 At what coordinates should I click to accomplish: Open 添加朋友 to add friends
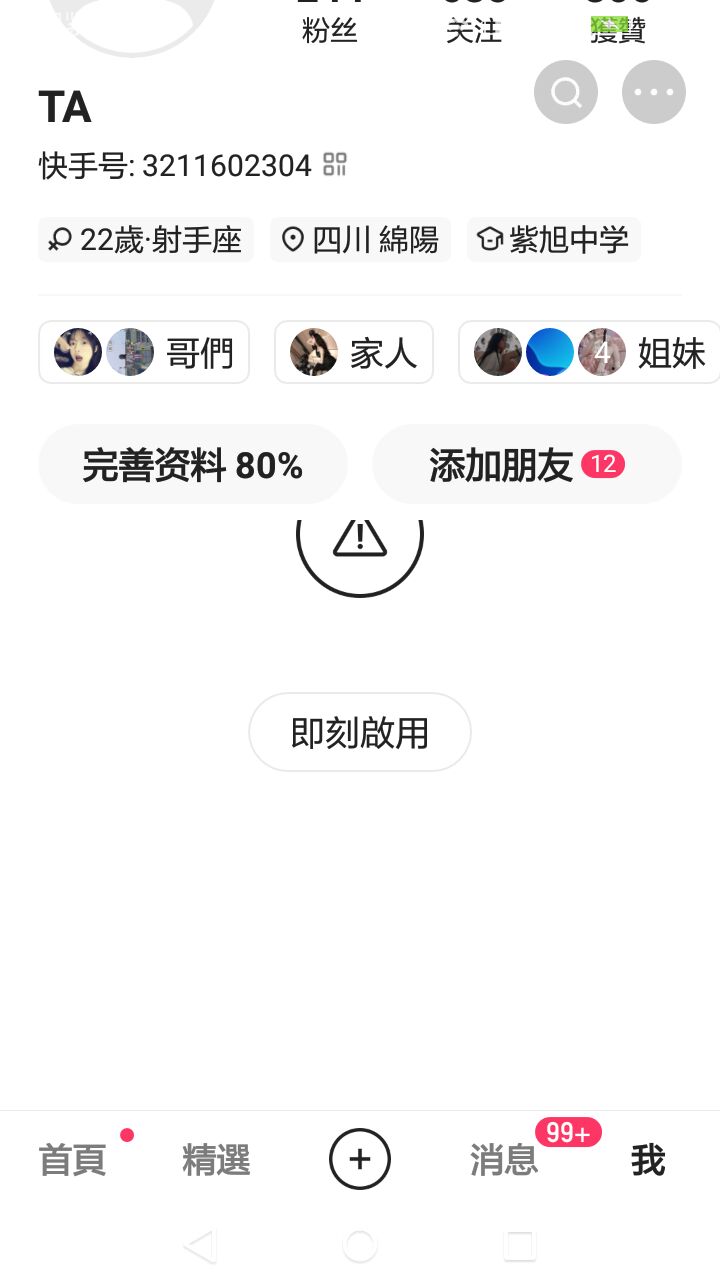[x=527, y=465]
